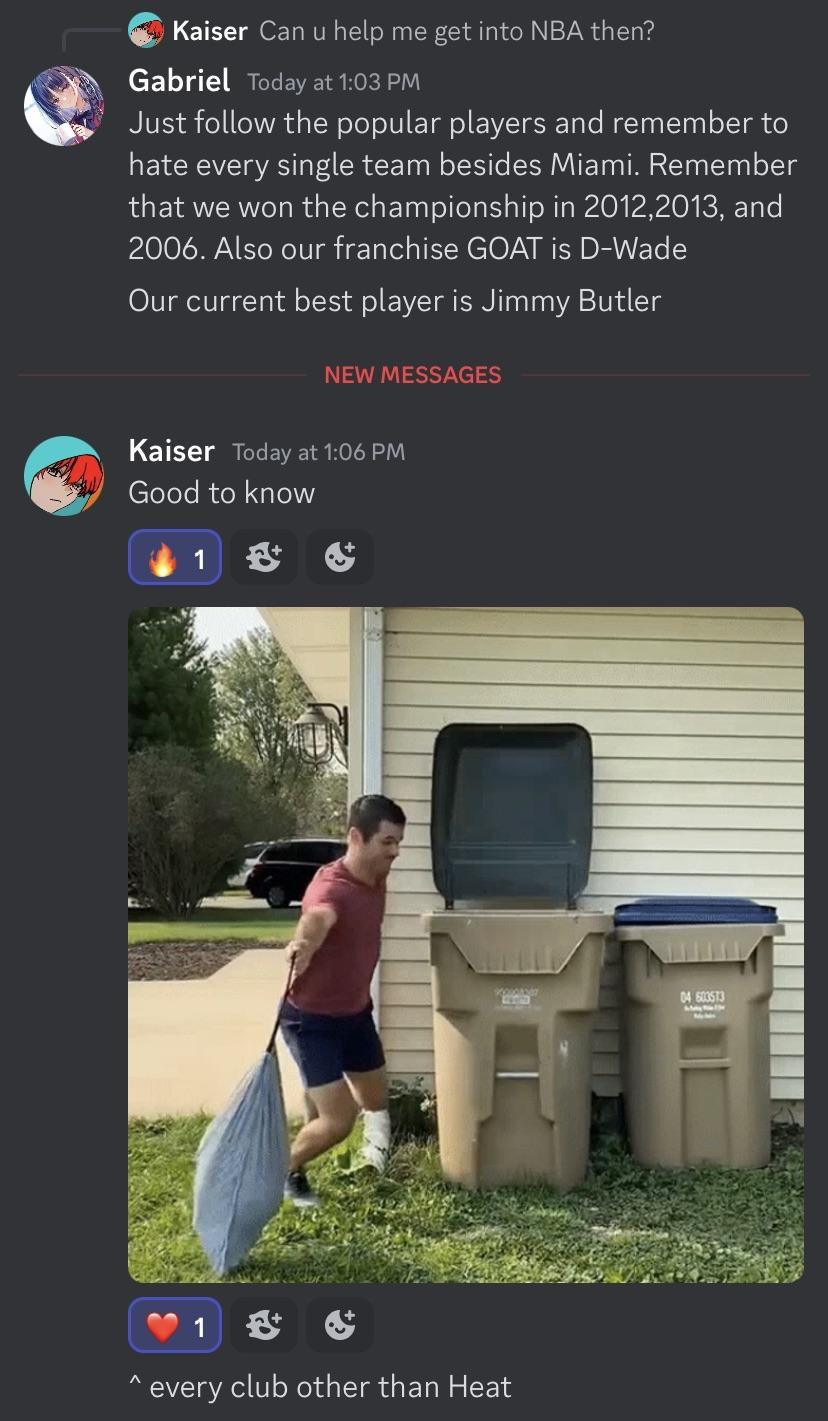The image size is (828, 1421).
Task: View Gabriel's username profile
Action: coord(179,80)
